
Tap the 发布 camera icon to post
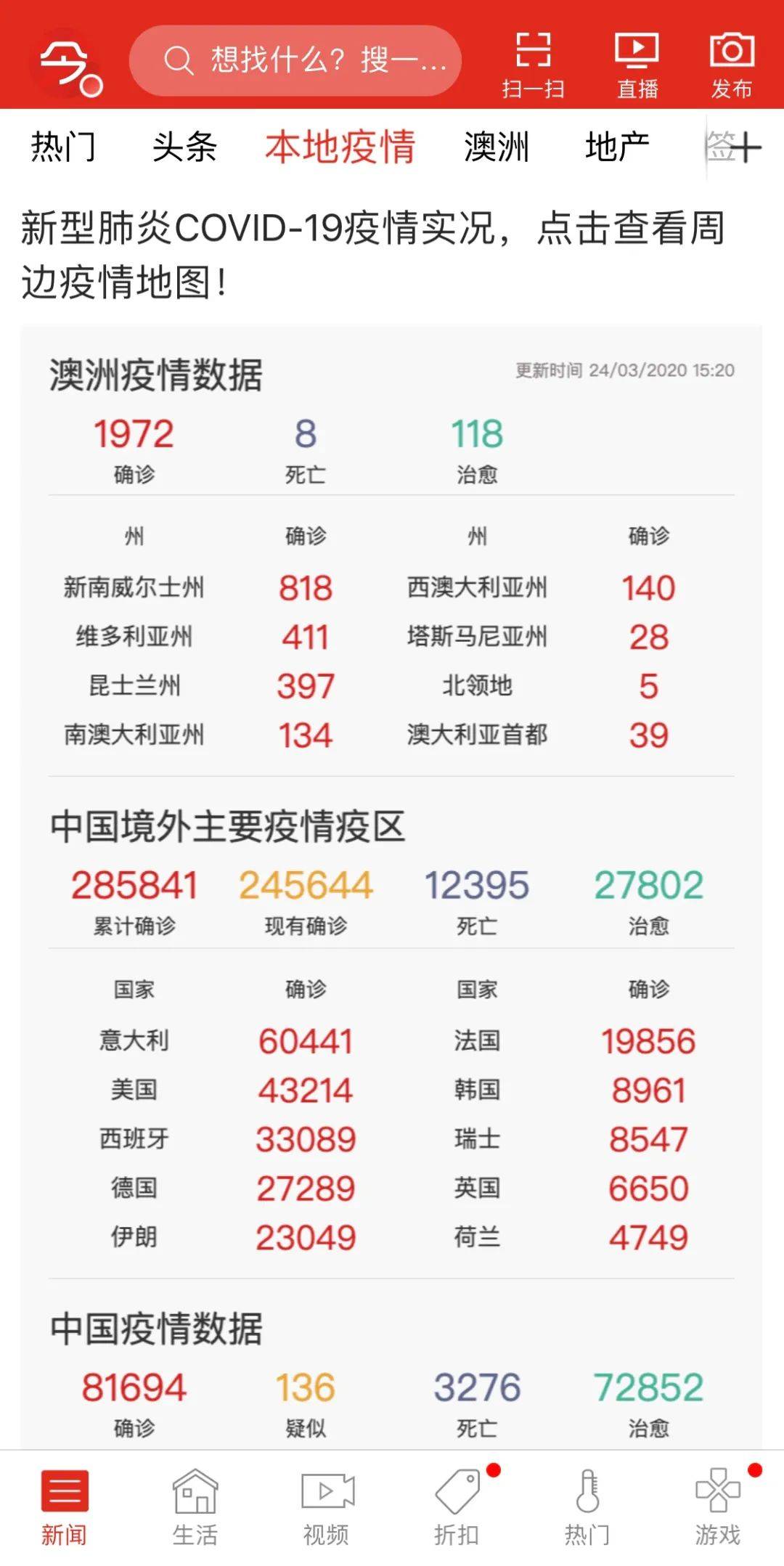[x=732, y=65]
